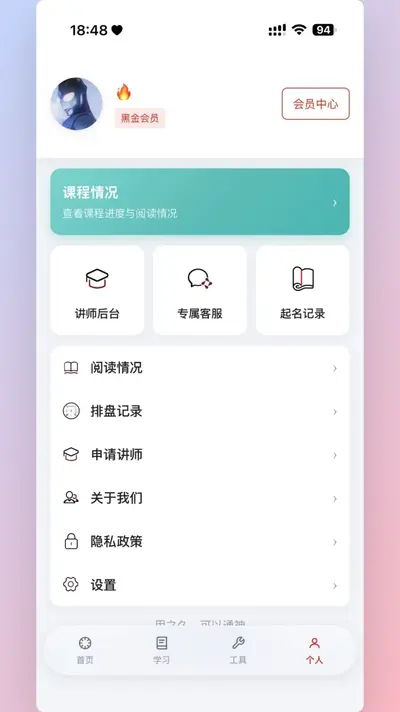Image resolution: width=400 pixels, height=712 pixels.
Task: View 隐私政策 row
Action: click(x=200, y=542)
